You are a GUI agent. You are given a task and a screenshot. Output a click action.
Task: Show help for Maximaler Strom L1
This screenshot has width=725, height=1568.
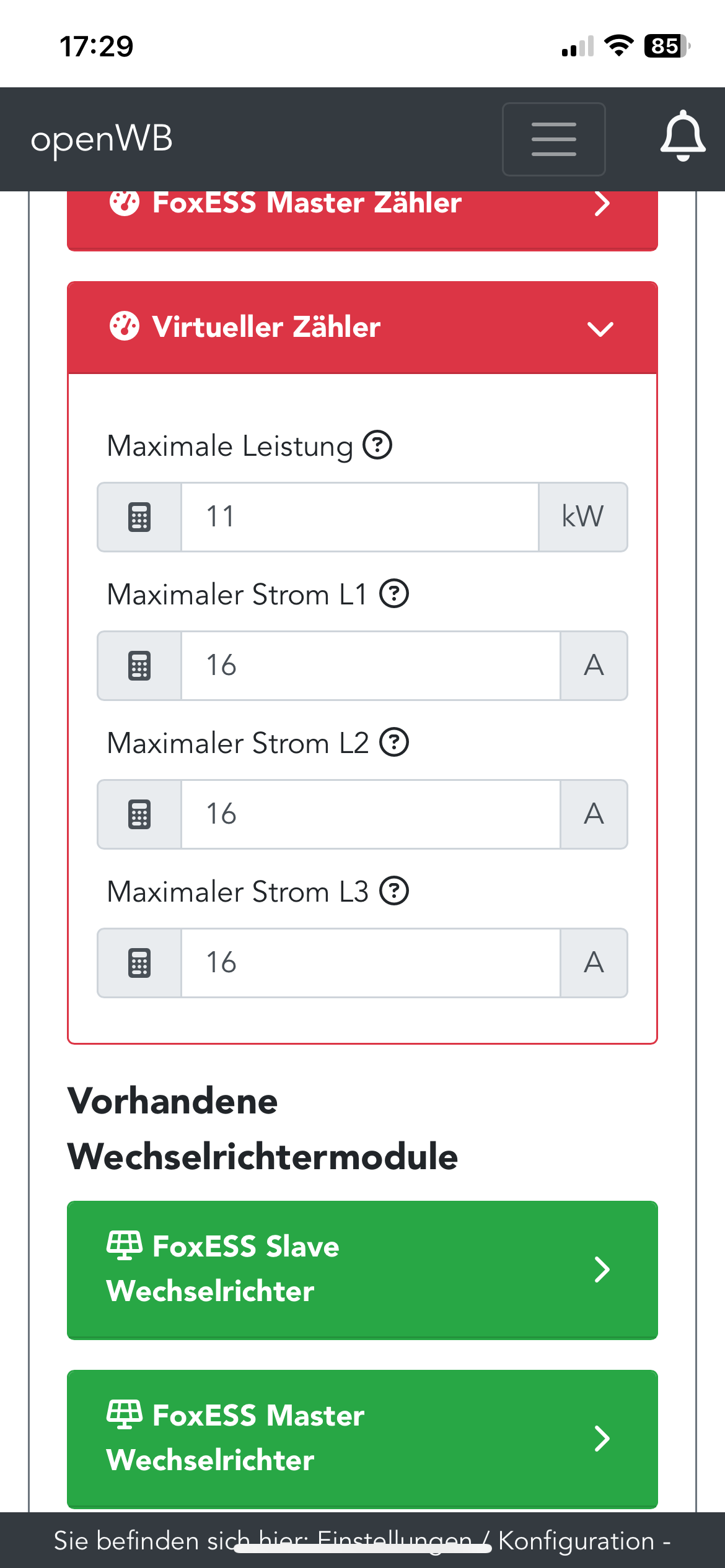[x=393, y=594]
